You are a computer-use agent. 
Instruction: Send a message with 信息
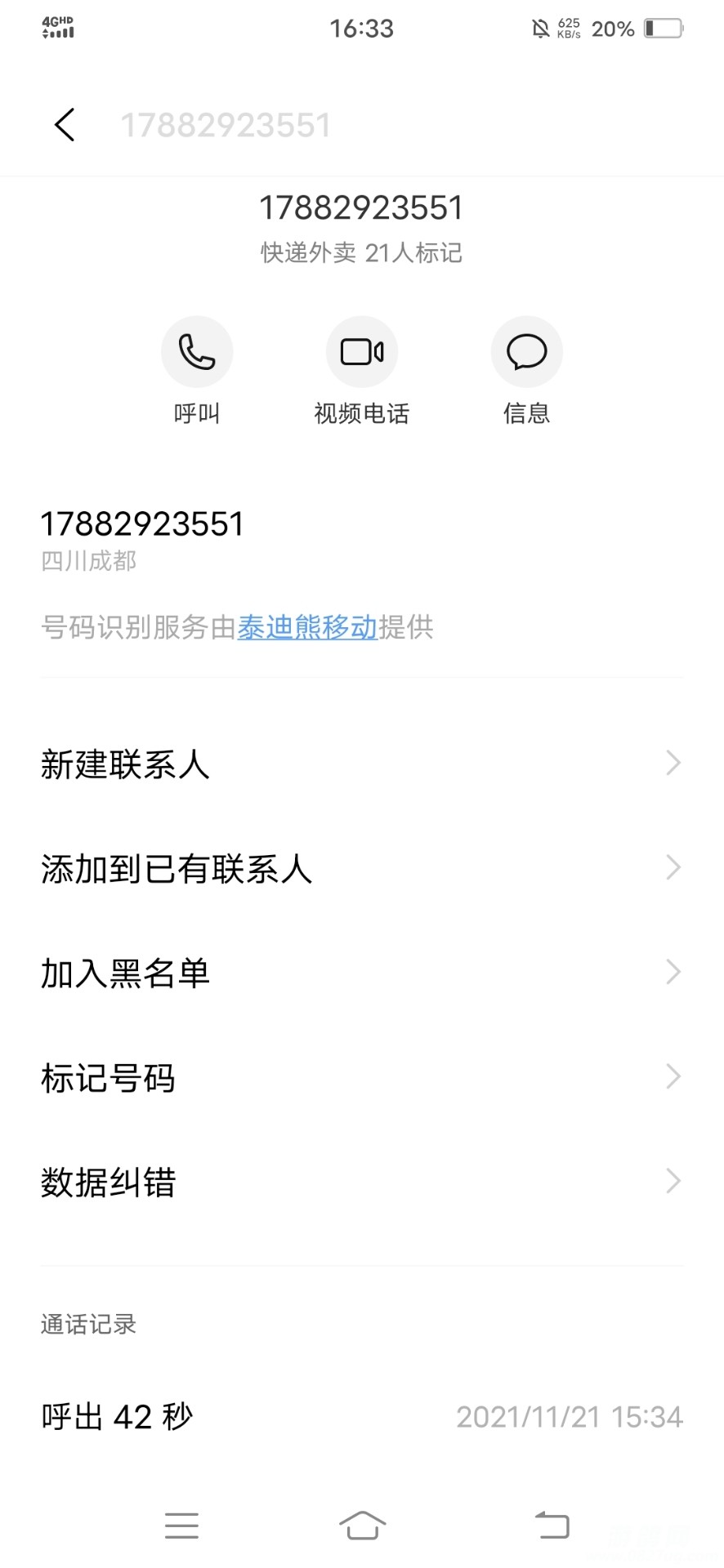click(526, 353)
